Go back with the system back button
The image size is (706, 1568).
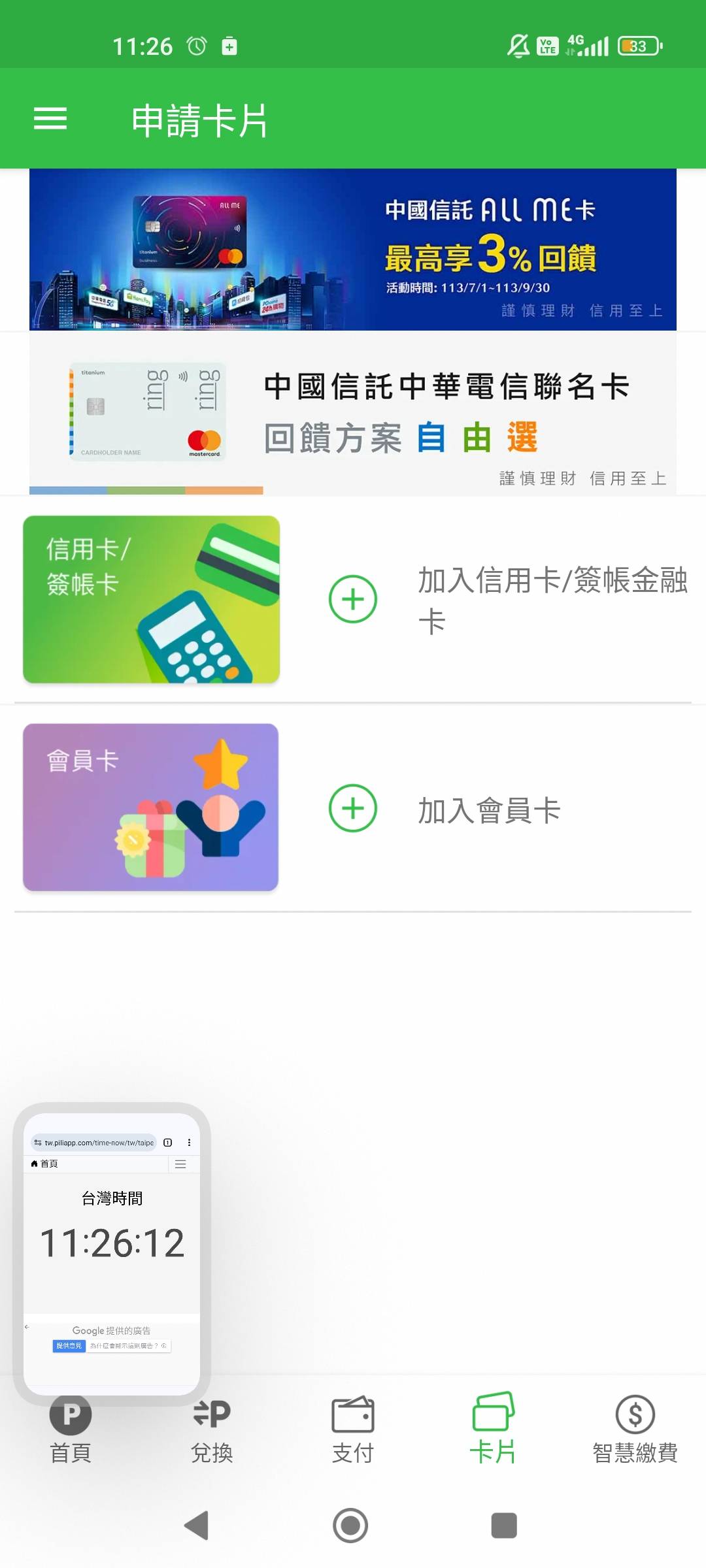197,1526
